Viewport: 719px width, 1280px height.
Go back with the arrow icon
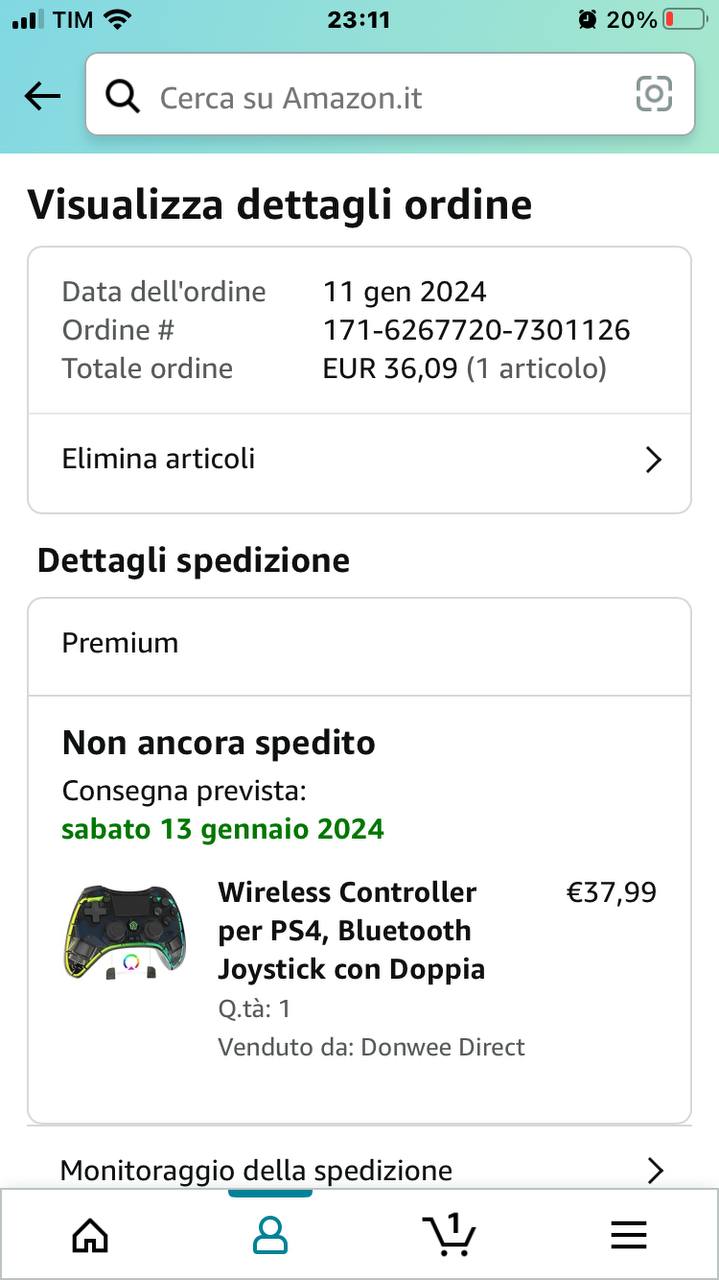(x=42, y=96)
